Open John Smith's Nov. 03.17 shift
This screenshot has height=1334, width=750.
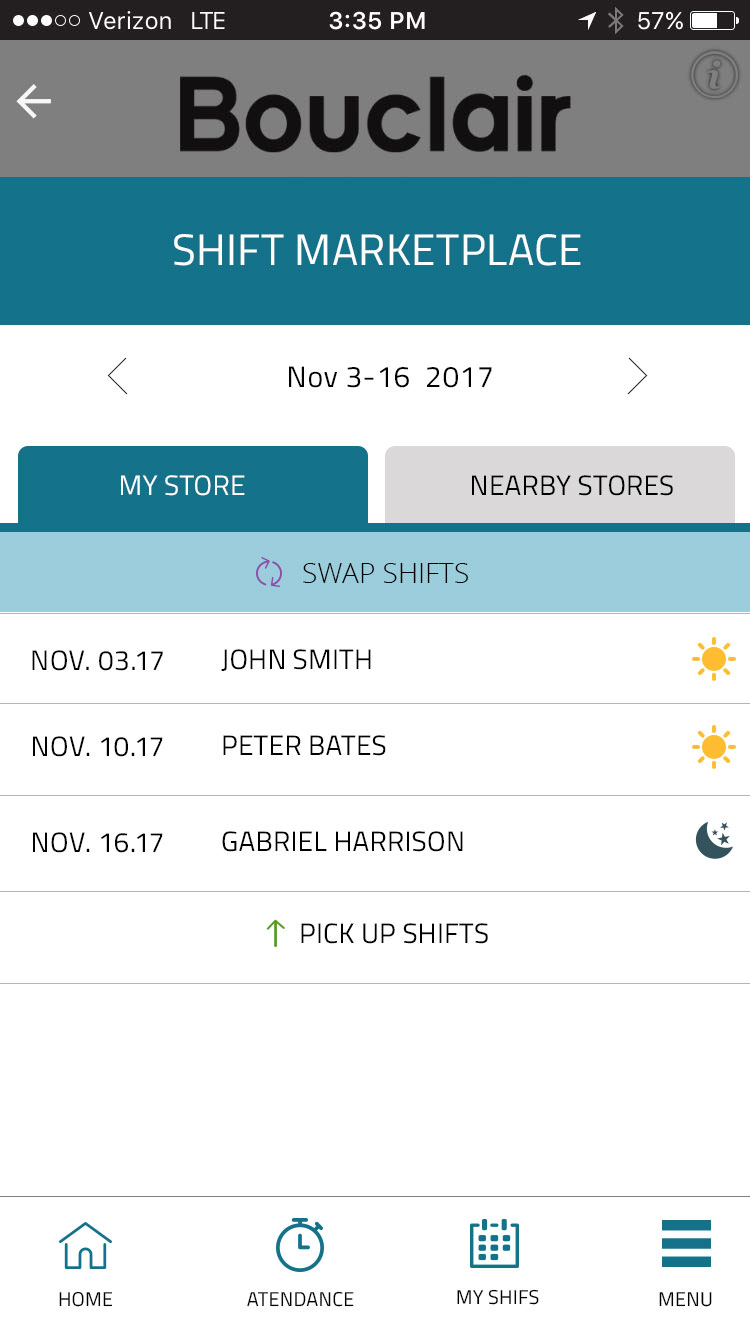(375, 659)
